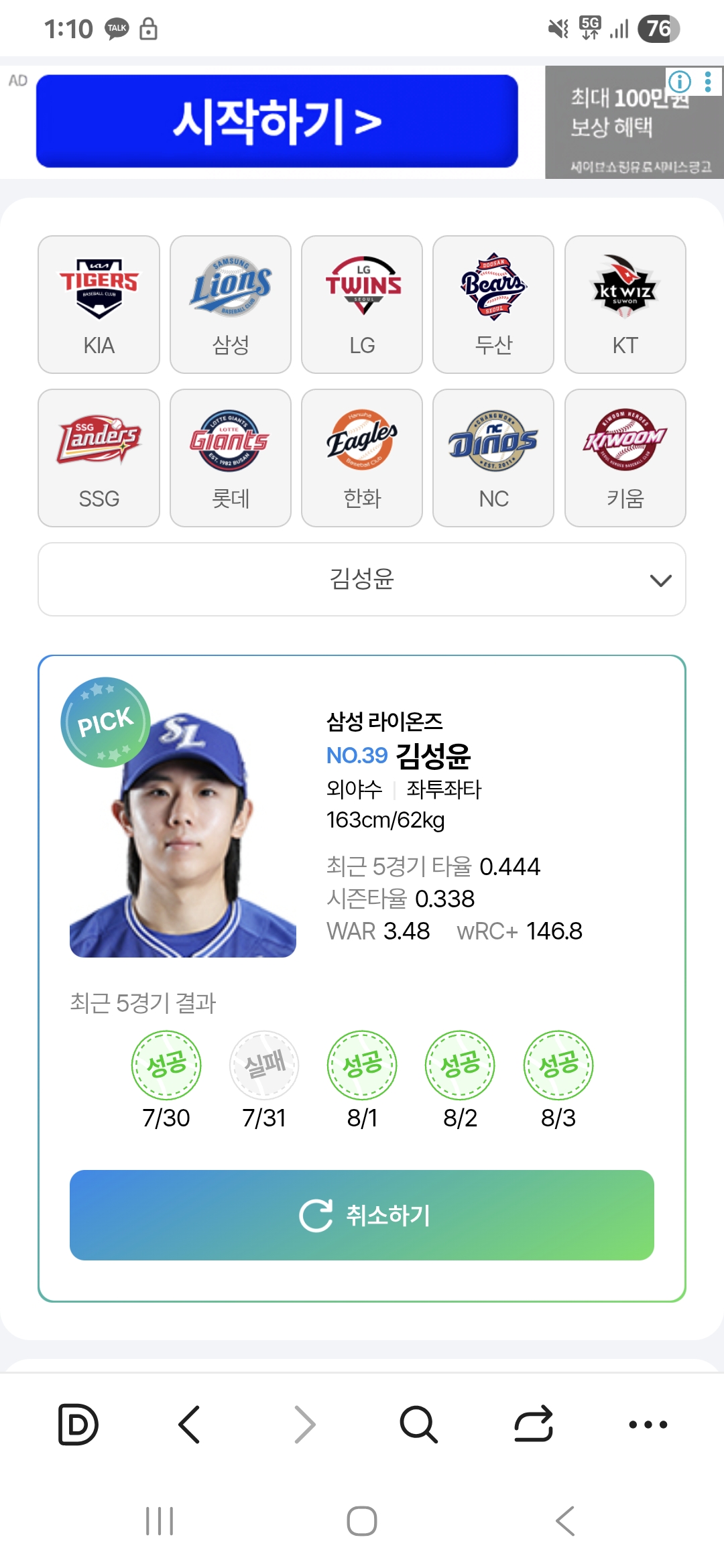The height and width of the screenshot is (1568, 724).
Task: Select the 두산 Bears team tile
Action: (x=493, y=304)
